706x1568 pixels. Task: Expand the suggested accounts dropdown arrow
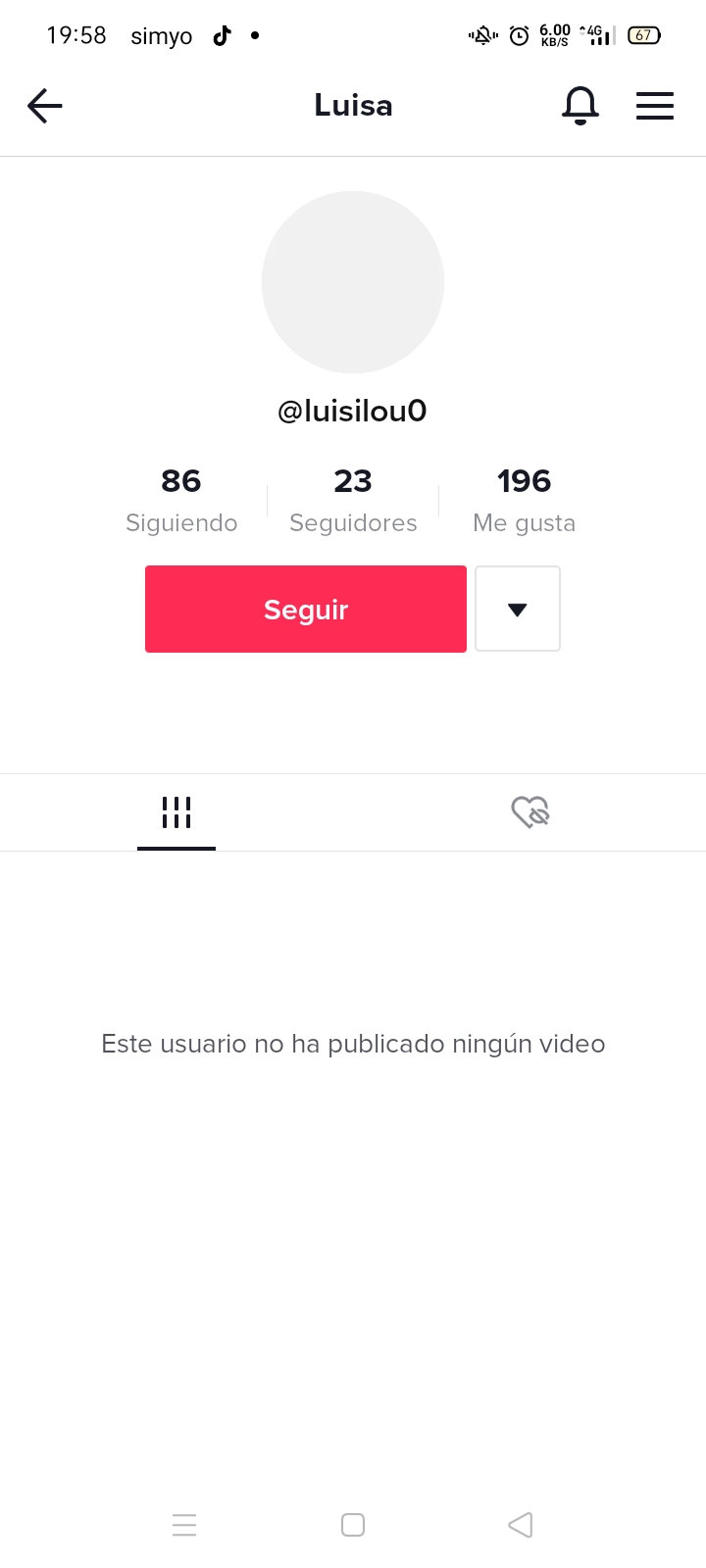(518, 610)
